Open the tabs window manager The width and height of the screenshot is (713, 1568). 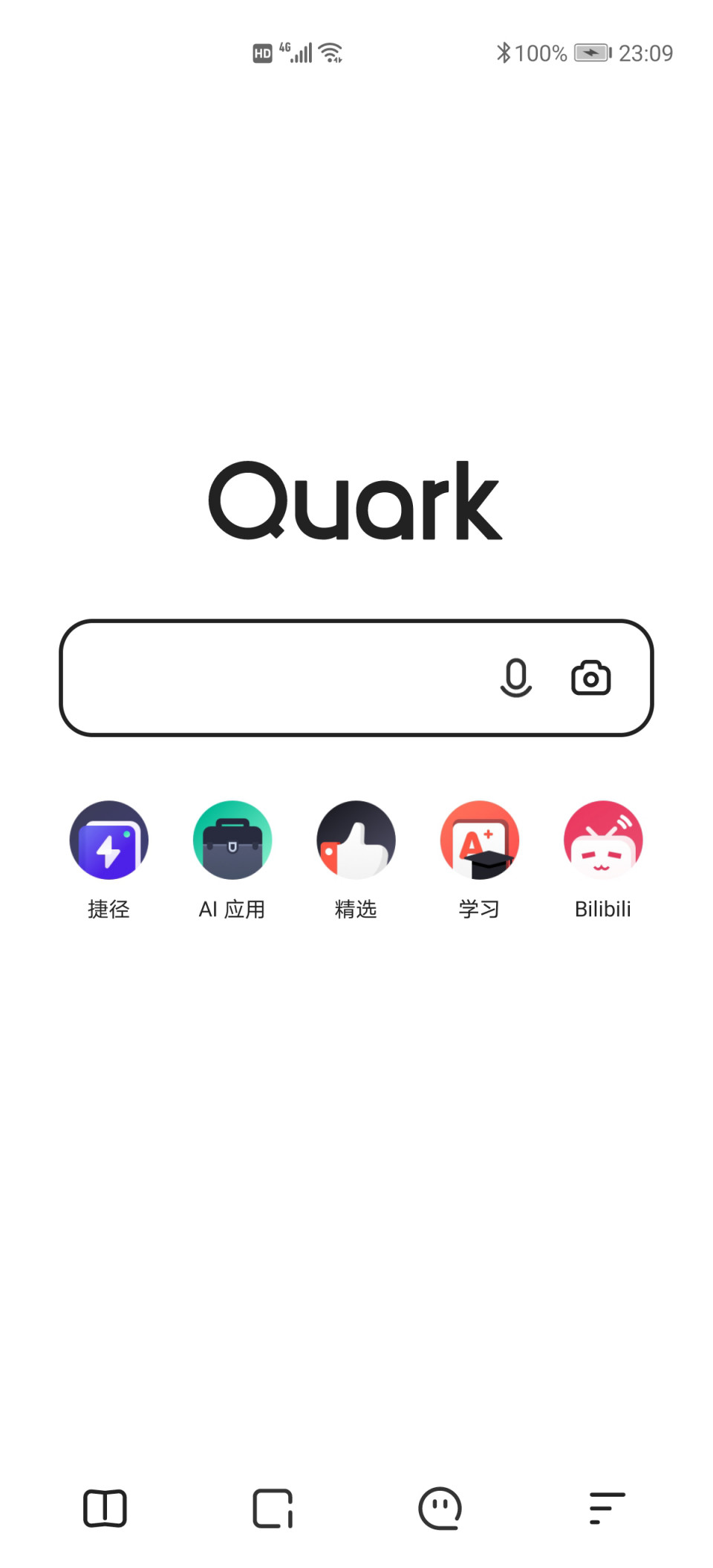(273, 1509)
